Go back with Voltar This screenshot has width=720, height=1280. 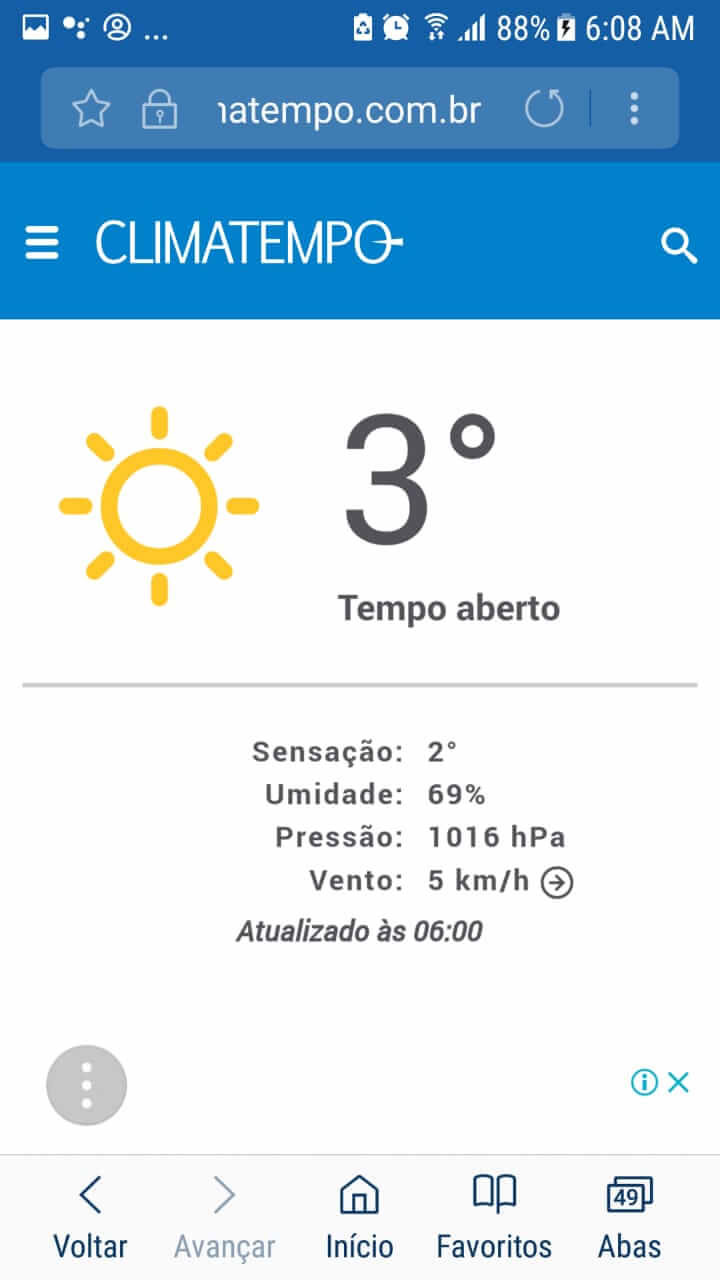pyautogui.click(x=90, y=1217)
